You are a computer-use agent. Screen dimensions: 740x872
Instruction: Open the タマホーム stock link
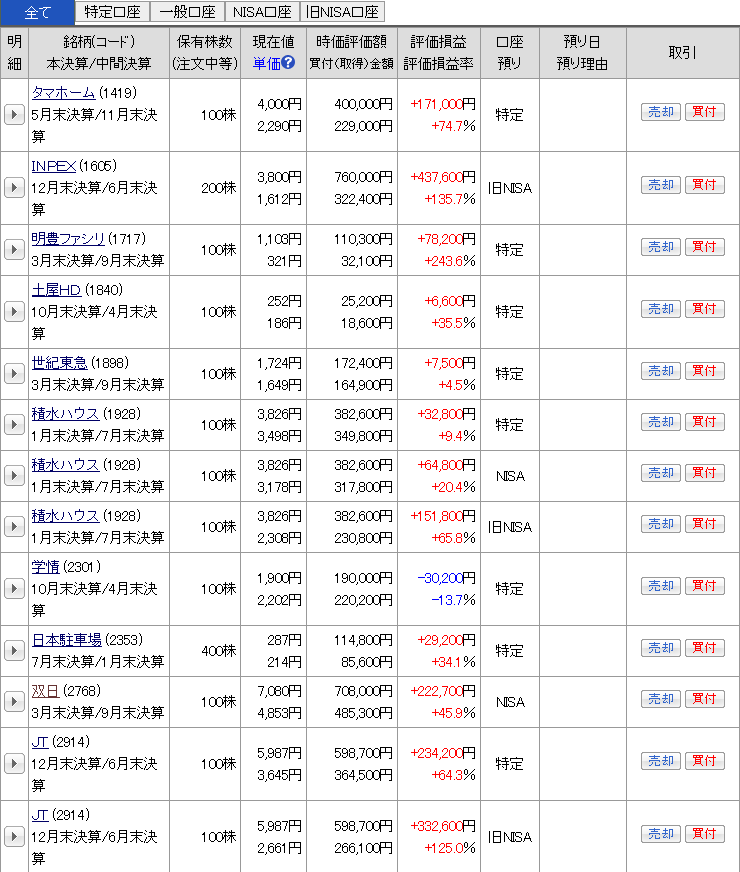(63, 92)
